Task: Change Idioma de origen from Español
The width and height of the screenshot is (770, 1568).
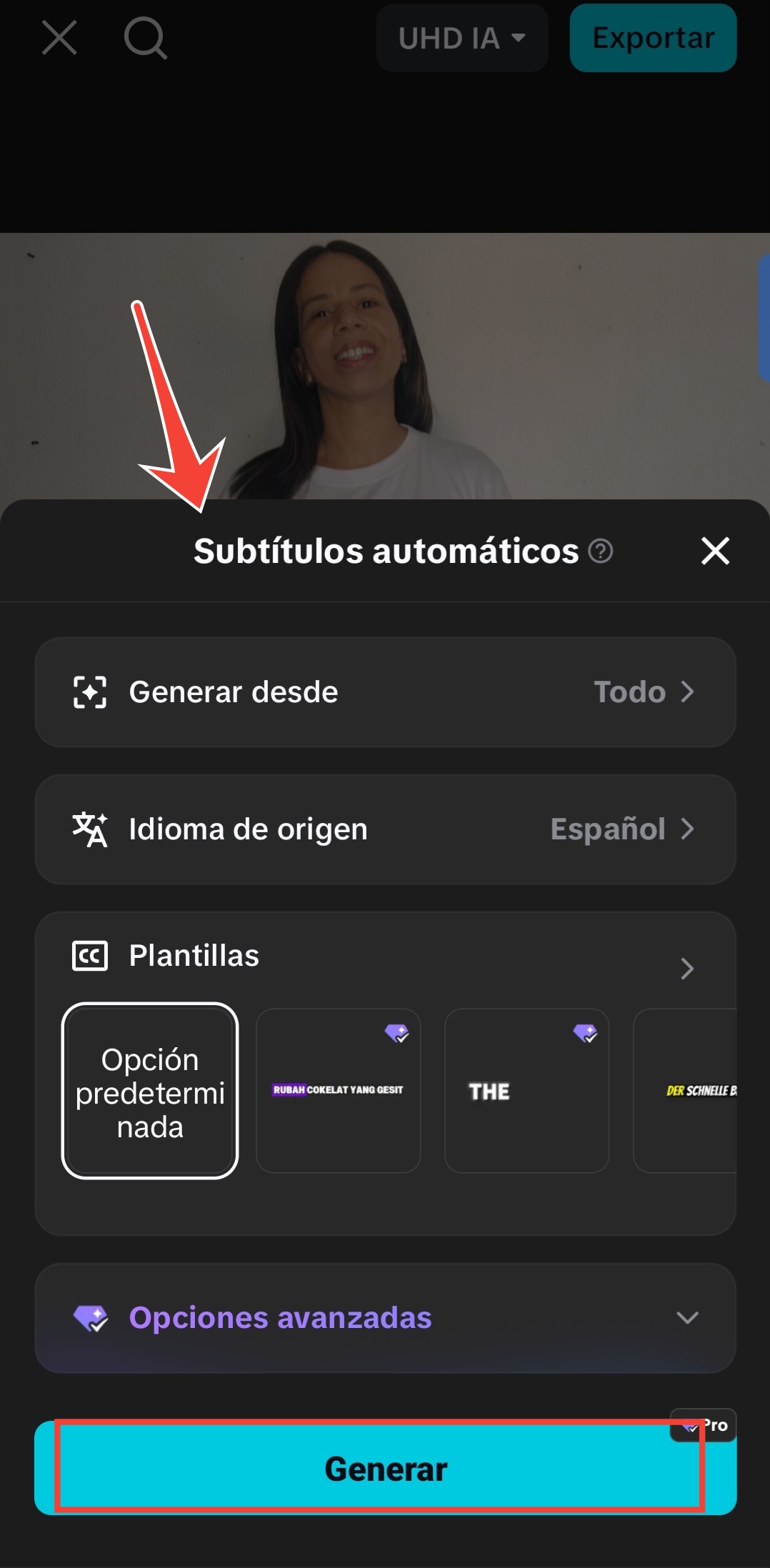Action: [x=385, y=829]
